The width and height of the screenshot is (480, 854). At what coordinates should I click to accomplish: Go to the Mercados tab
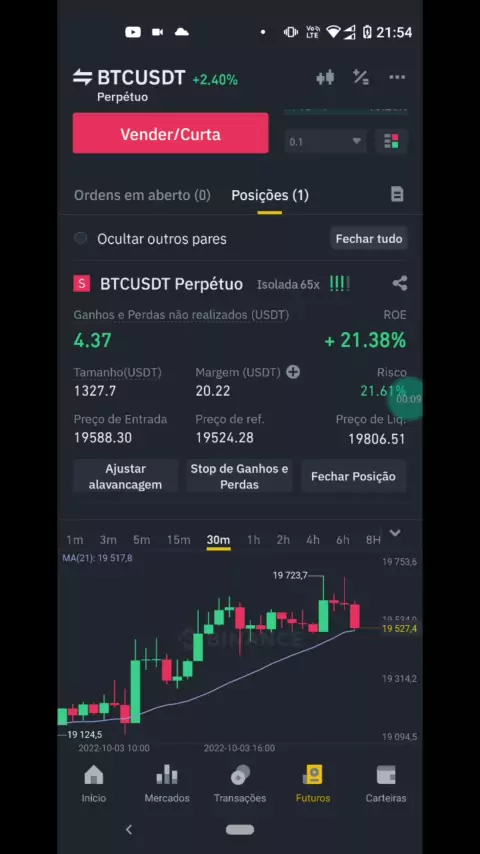pyautogui.click(x=167, y=784)
